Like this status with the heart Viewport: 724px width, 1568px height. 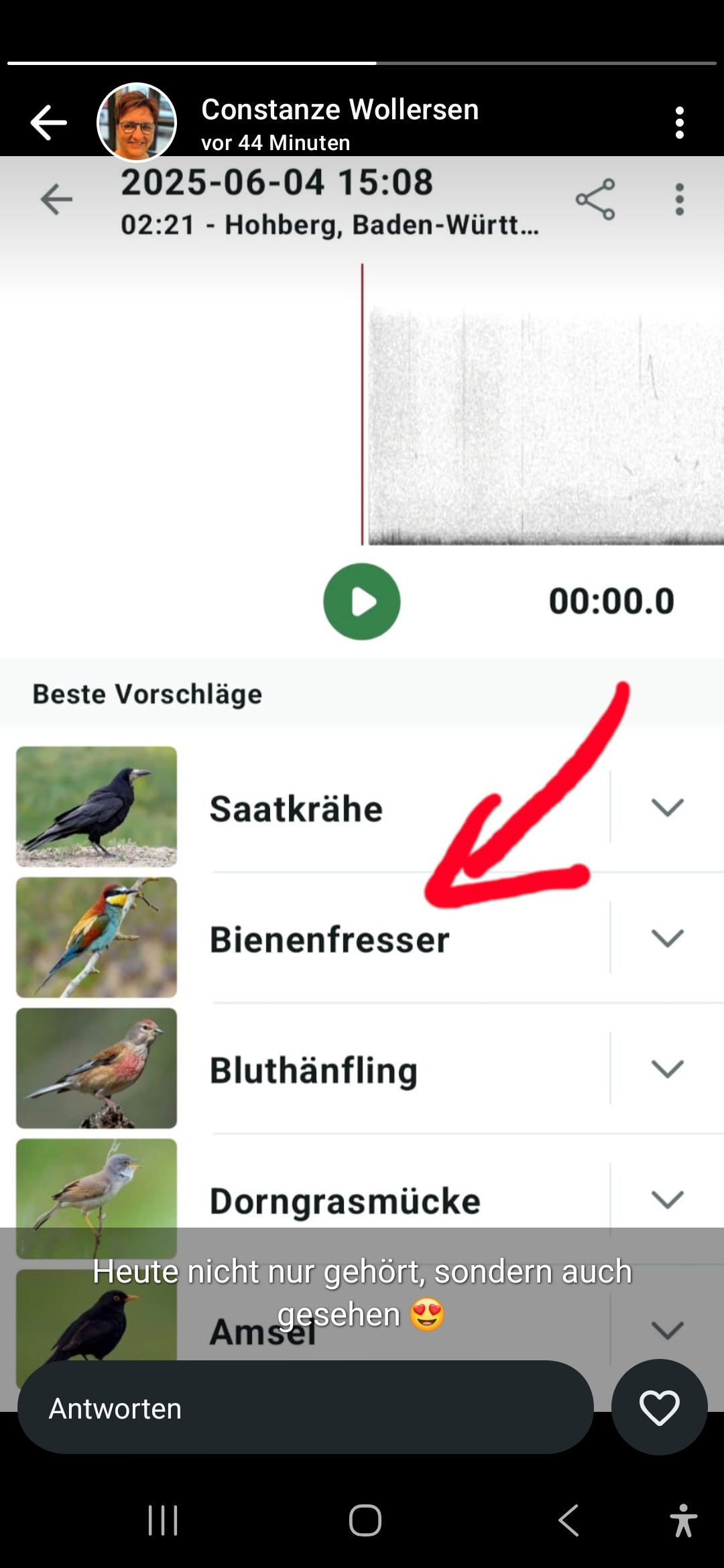(660, 1408)
